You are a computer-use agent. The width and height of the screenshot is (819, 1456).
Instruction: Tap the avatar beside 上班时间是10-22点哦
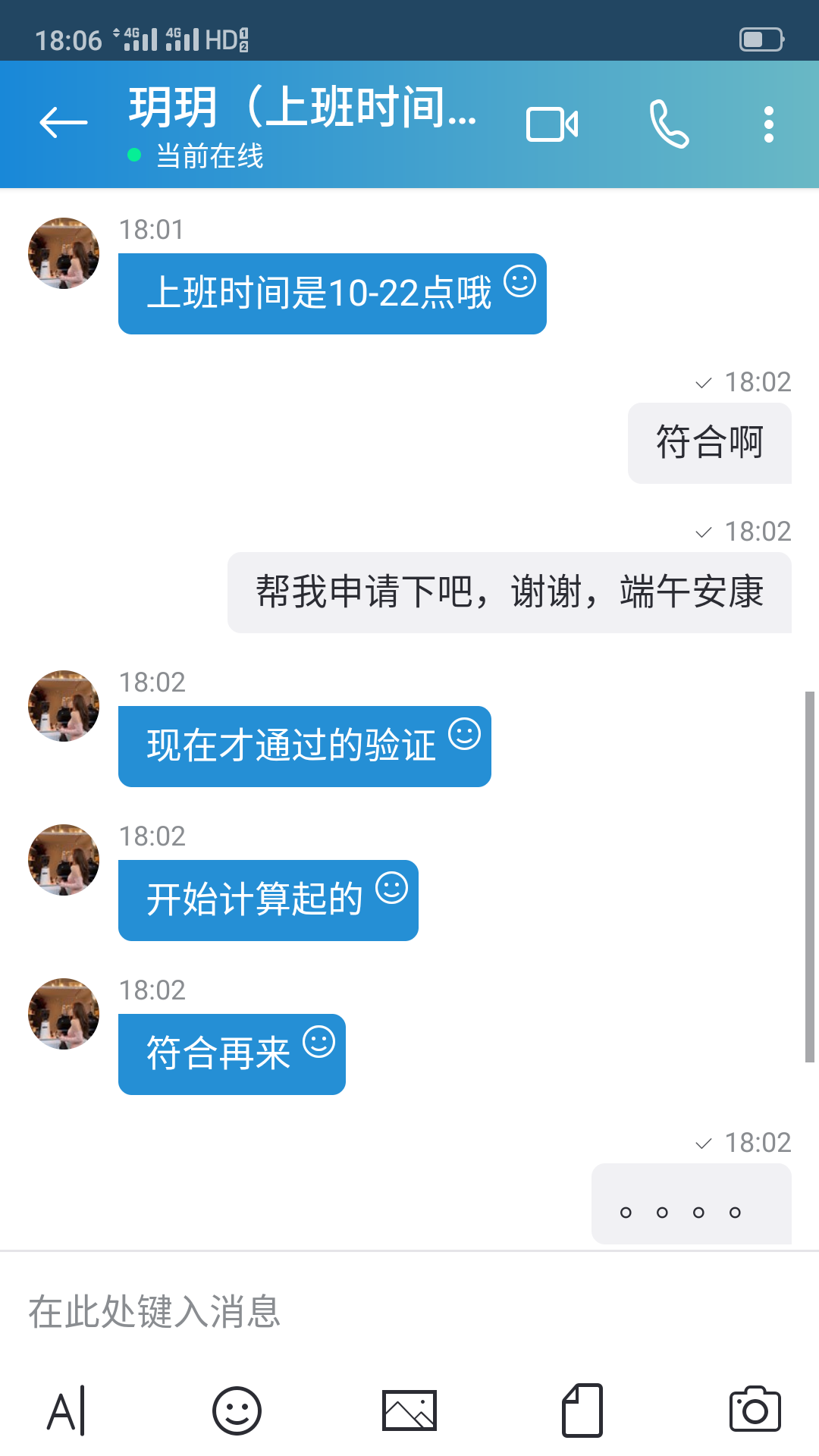[64, 253]
